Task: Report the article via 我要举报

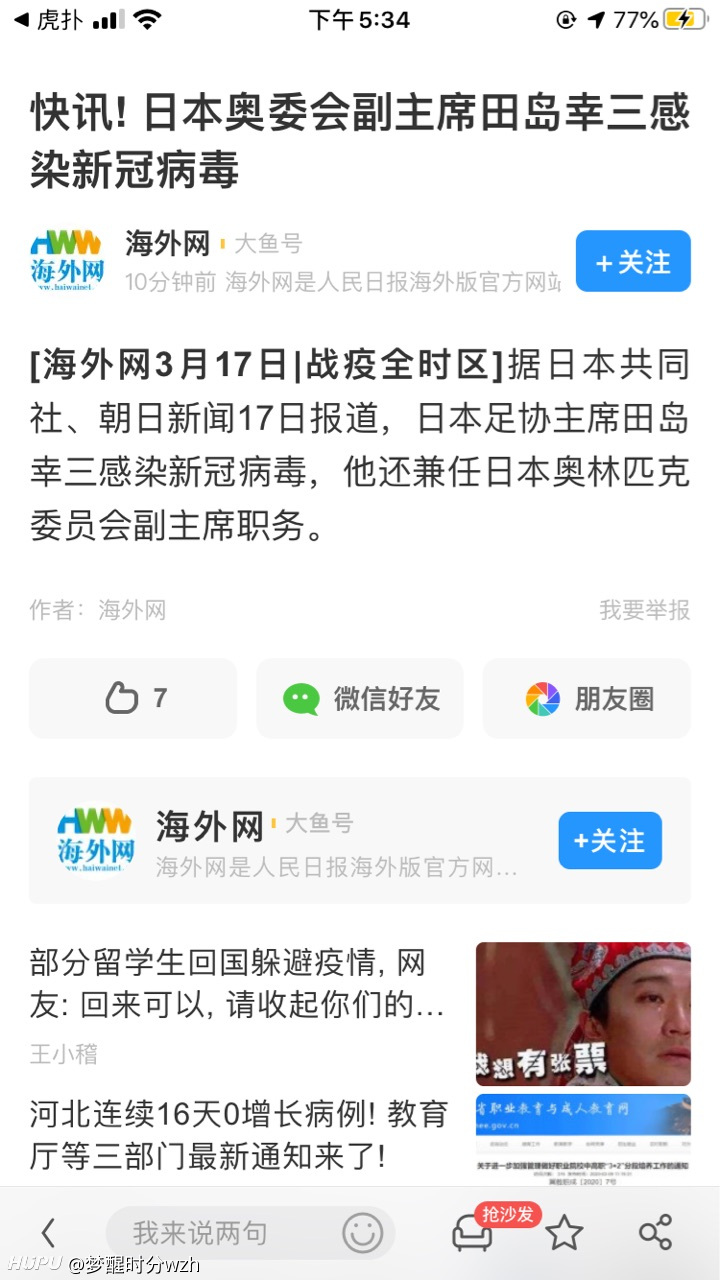Action: (644, 609)
